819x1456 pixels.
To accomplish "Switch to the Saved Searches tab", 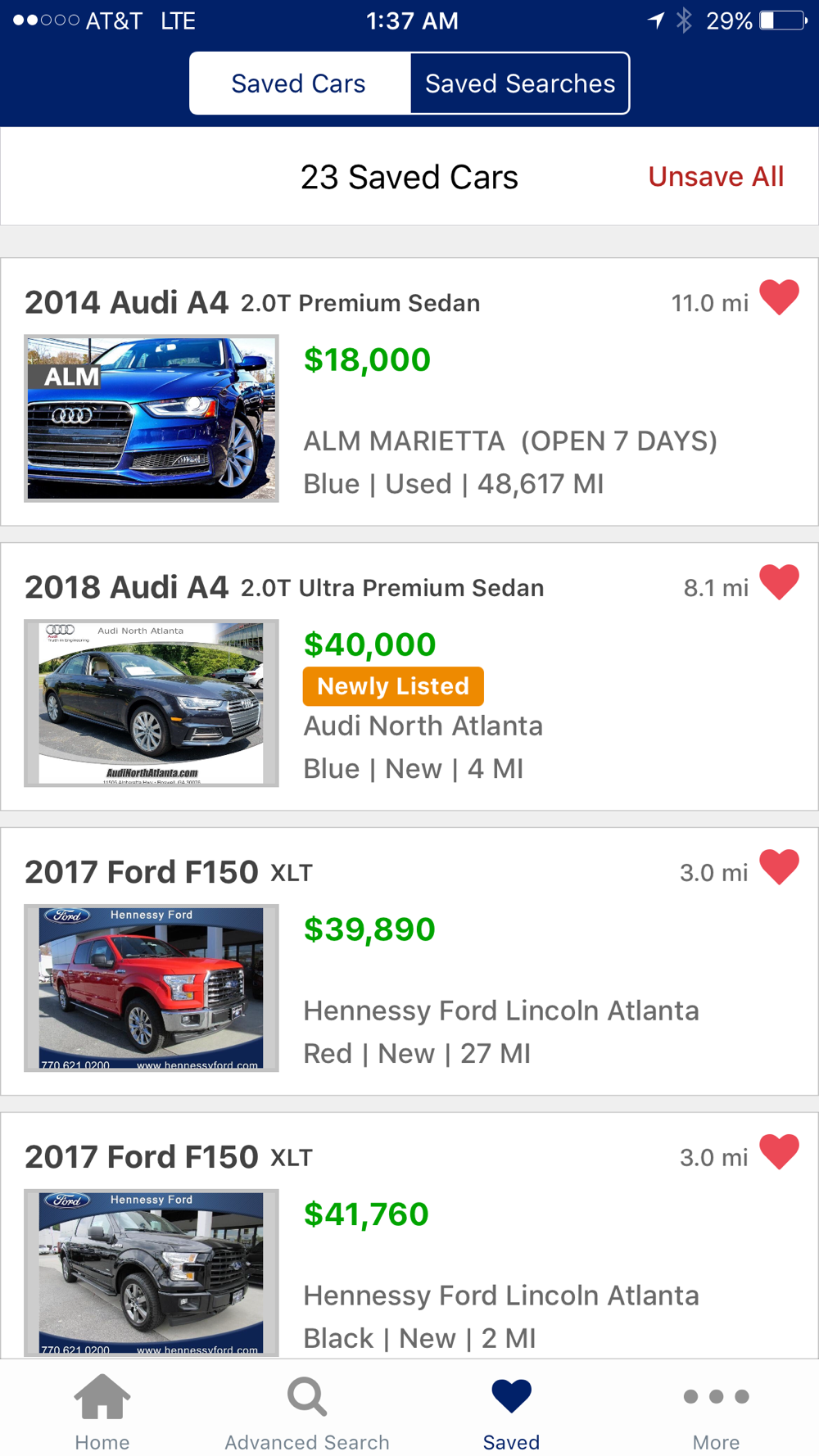I will 520,84.
